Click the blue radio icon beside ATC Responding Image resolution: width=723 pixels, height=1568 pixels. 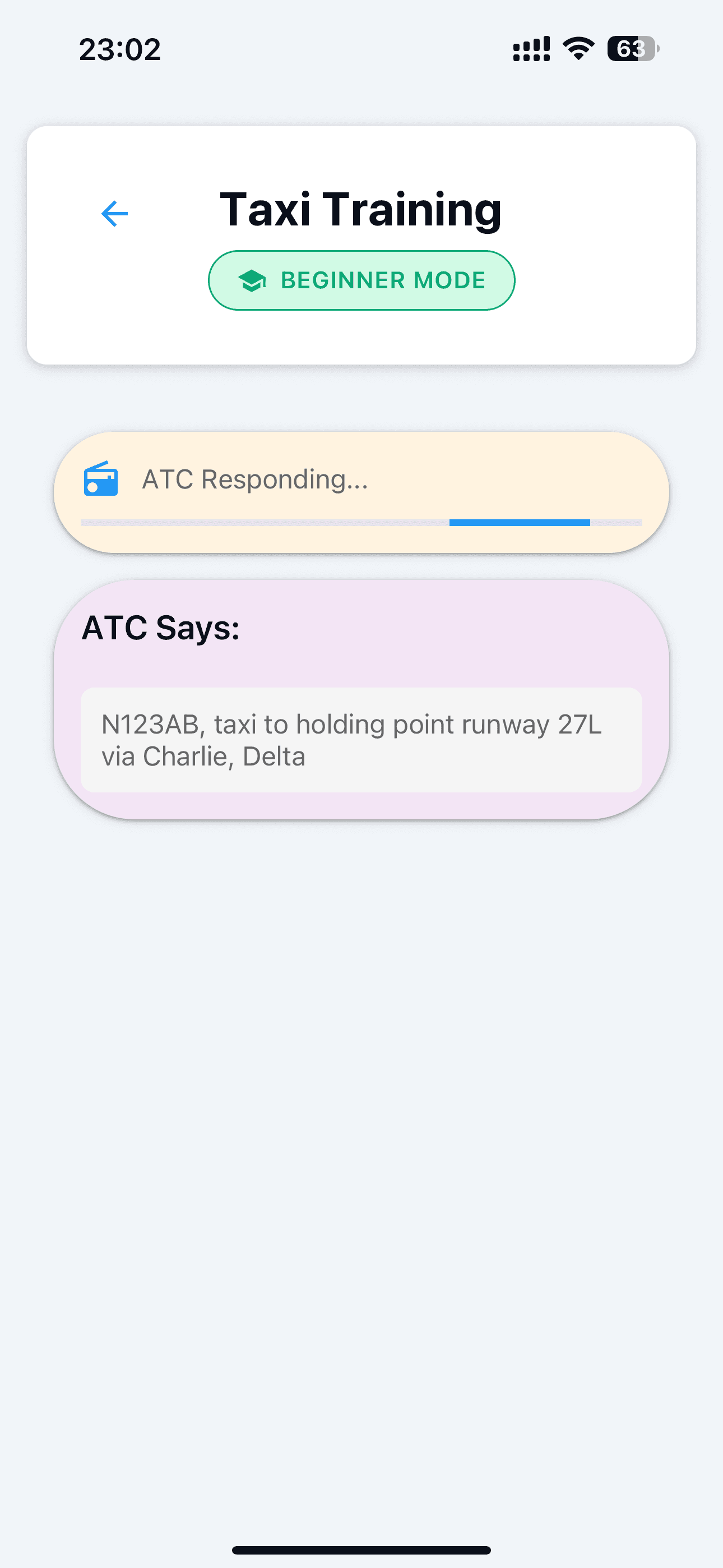(100, 481)
